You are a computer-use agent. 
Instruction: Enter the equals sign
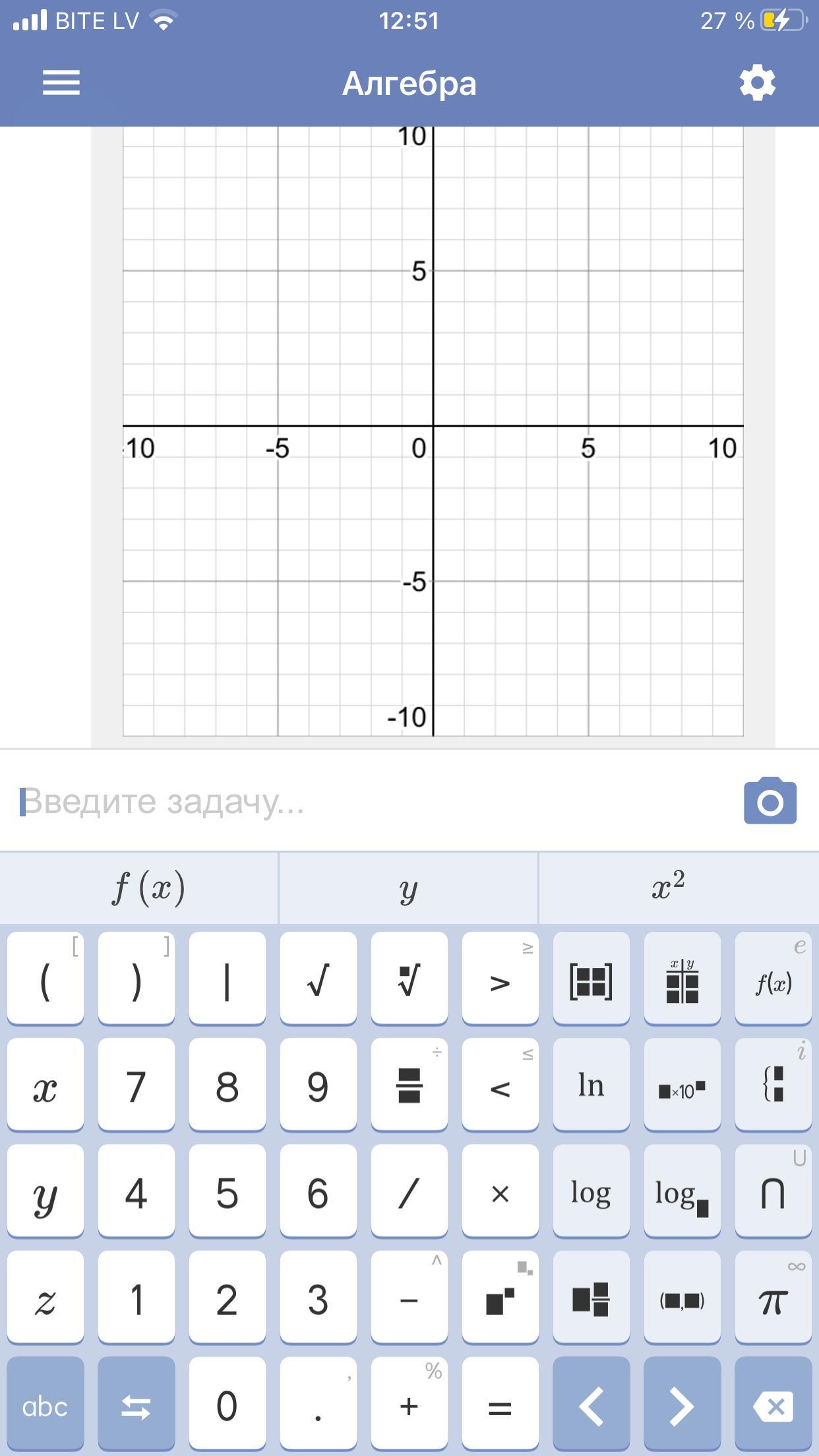[500, 1406]
